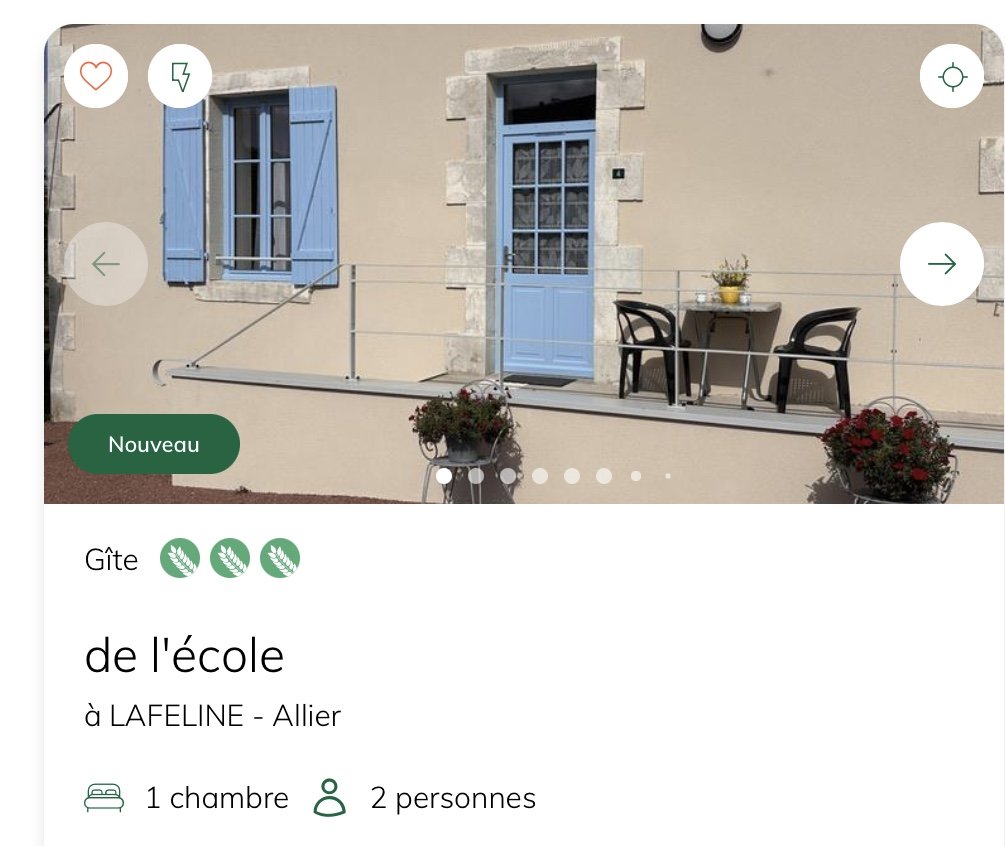Screen dimensions: 1005x846
Task: Add gîte de l'école to favorites
Action: click(x=96, y=76)
